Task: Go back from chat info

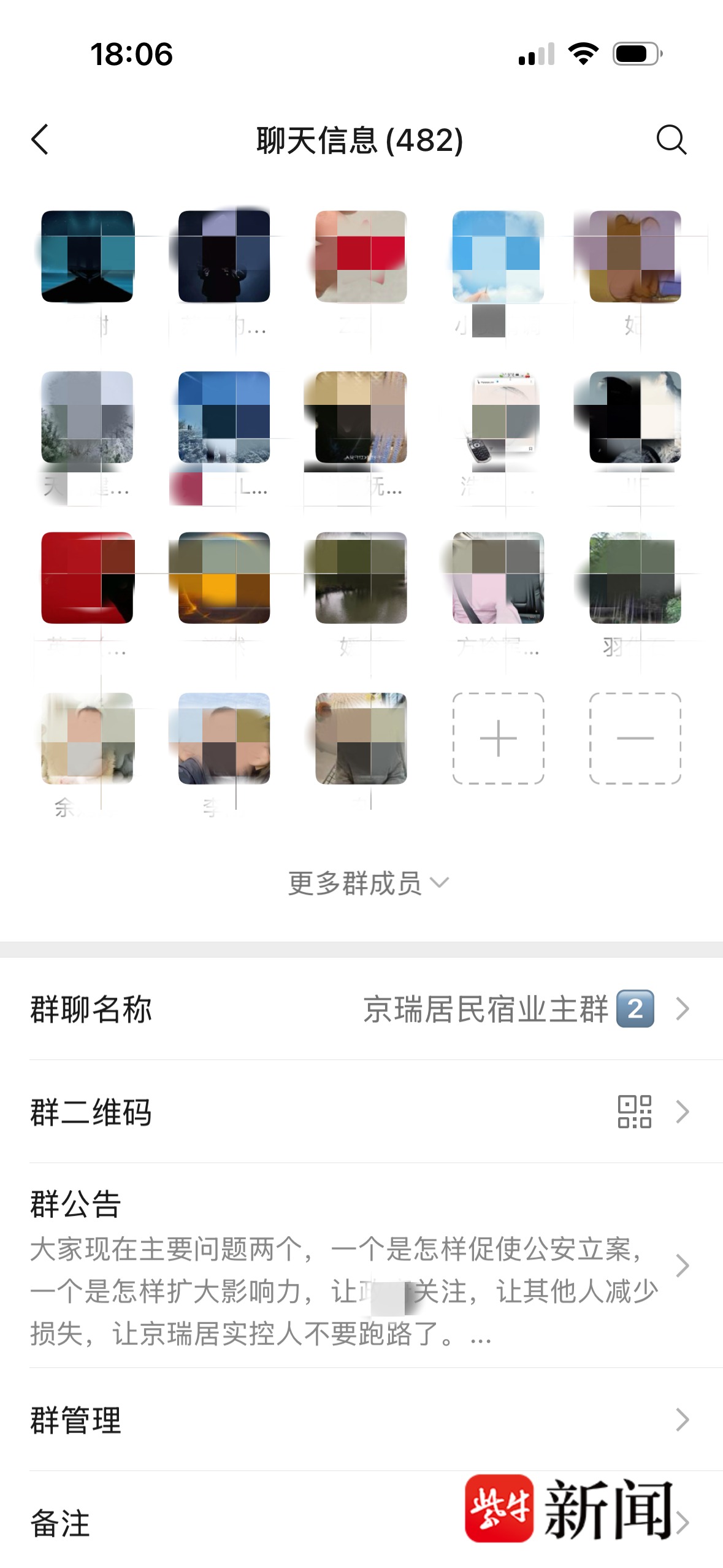Action: [40, 140]
